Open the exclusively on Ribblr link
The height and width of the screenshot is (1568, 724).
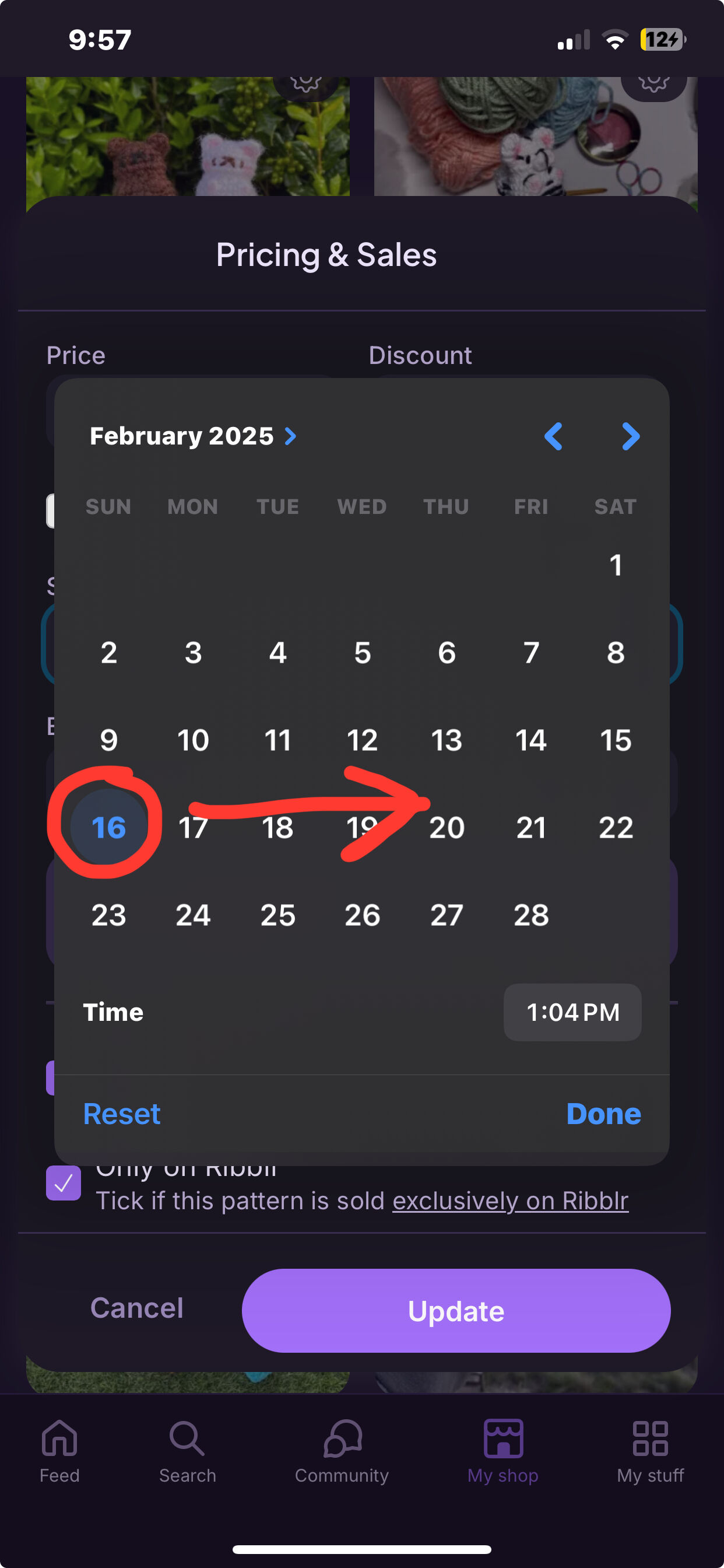tap(510, 1201)
